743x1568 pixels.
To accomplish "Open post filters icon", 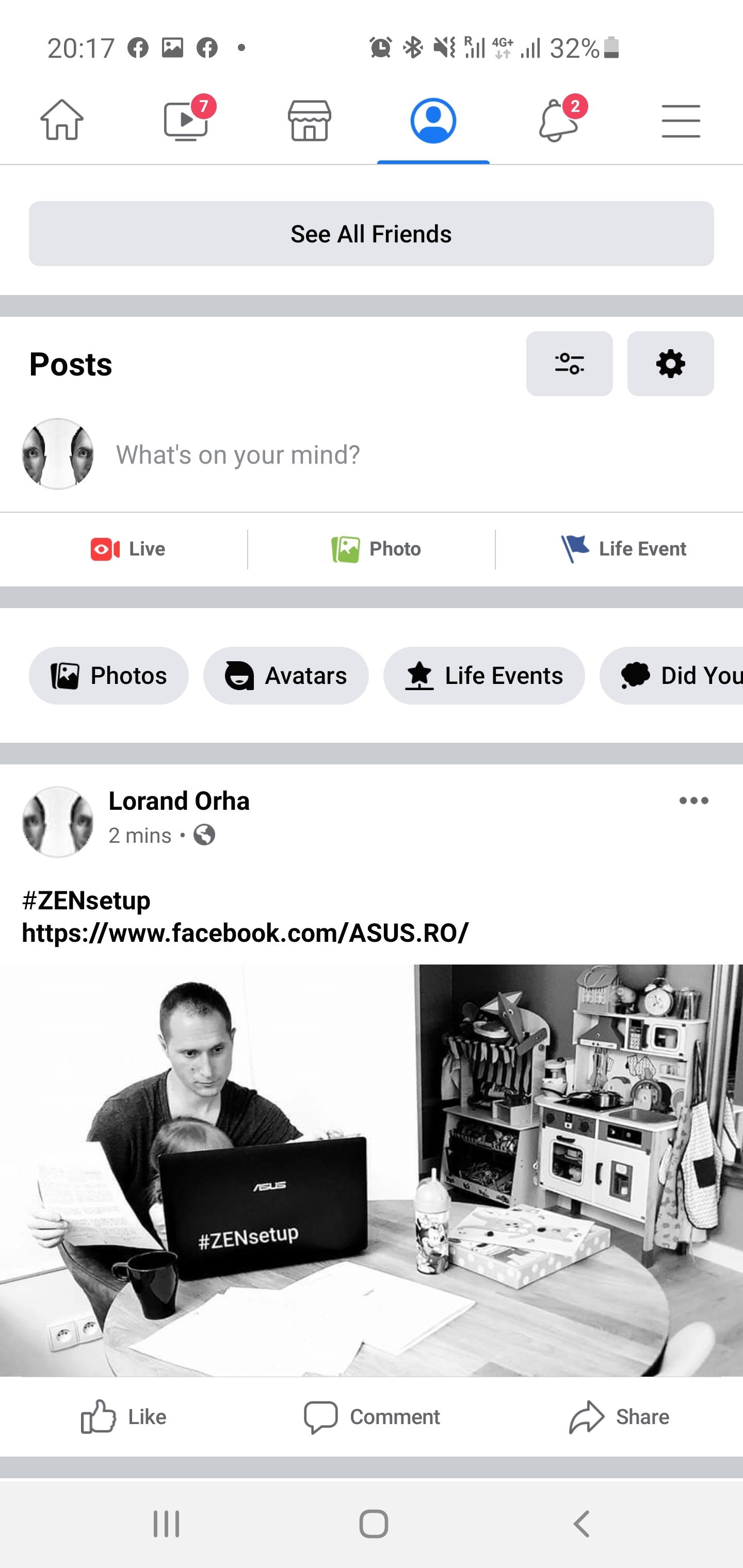I will [569, 364].
